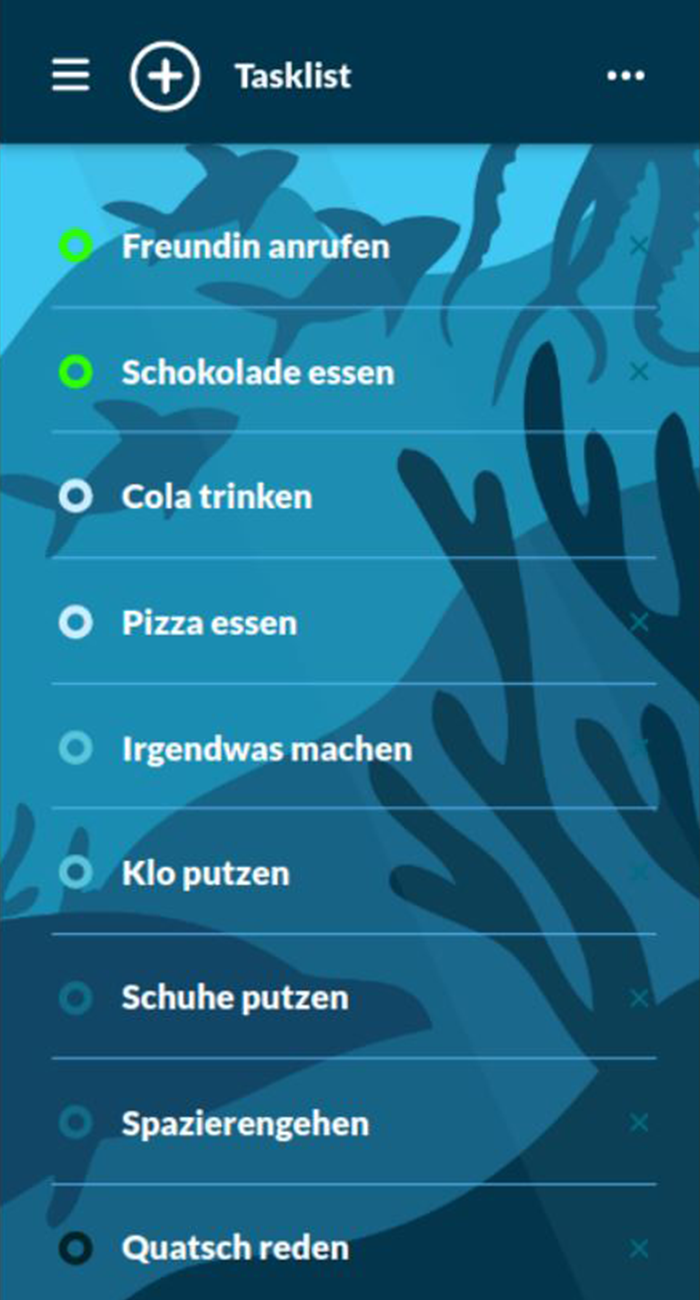
Task: Open the Klo putzen task
Action: (x=205, y=873)
